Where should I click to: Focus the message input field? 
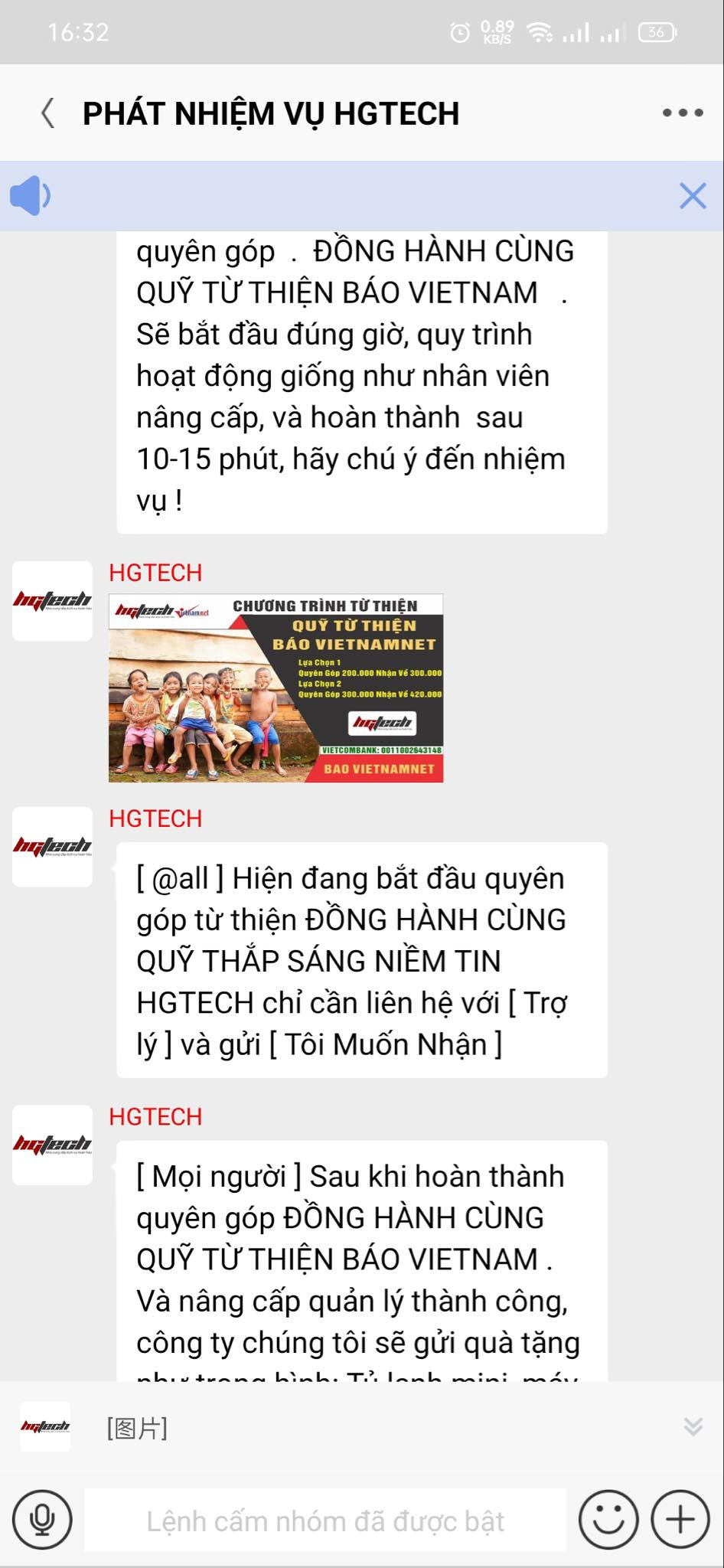pyautogui.click(x=325, y=1521)
